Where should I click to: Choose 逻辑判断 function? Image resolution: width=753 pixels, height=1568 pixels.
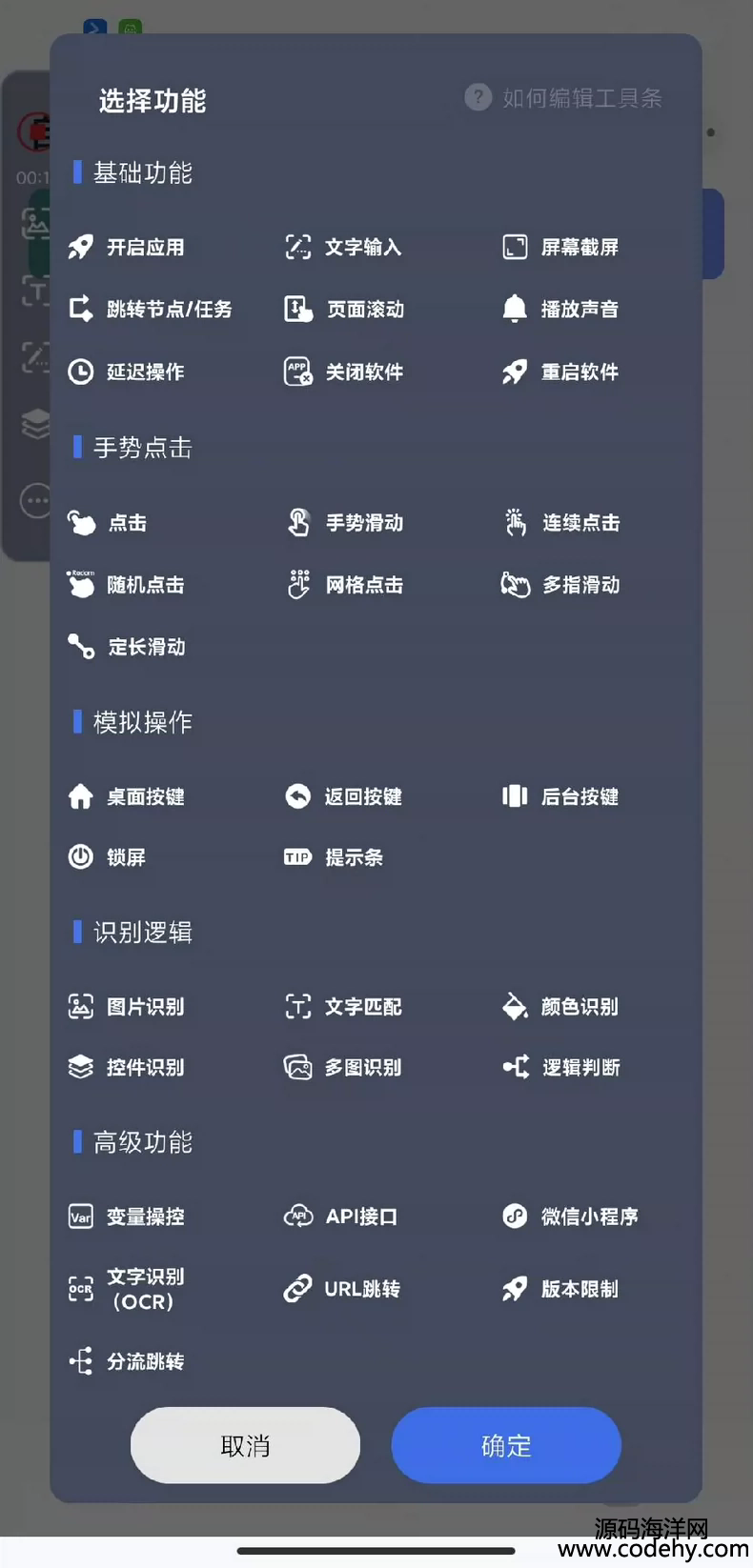pos(562,1068)
